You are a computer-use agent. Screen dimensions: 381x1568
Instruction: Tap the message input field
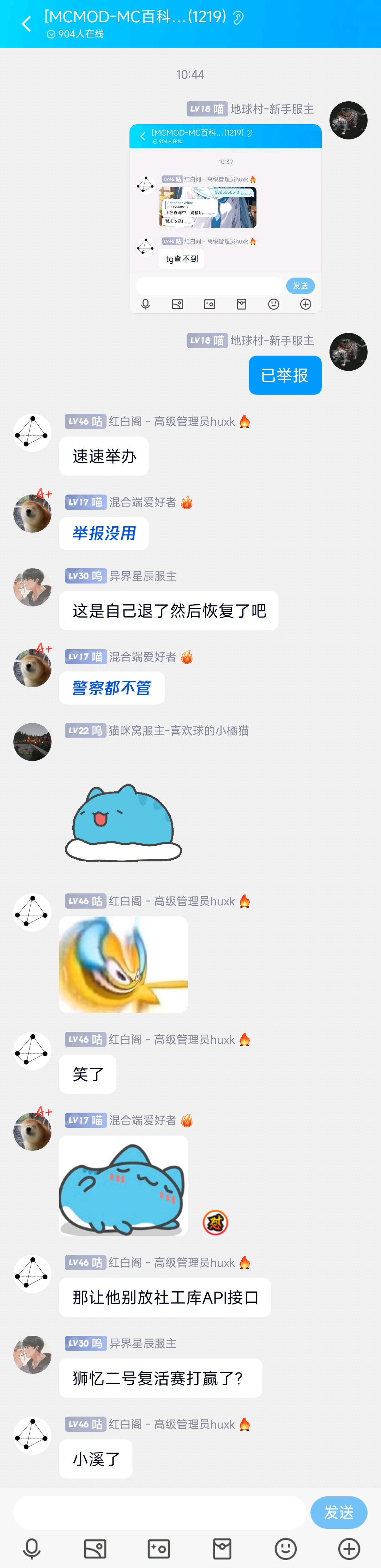(159, 1513)
